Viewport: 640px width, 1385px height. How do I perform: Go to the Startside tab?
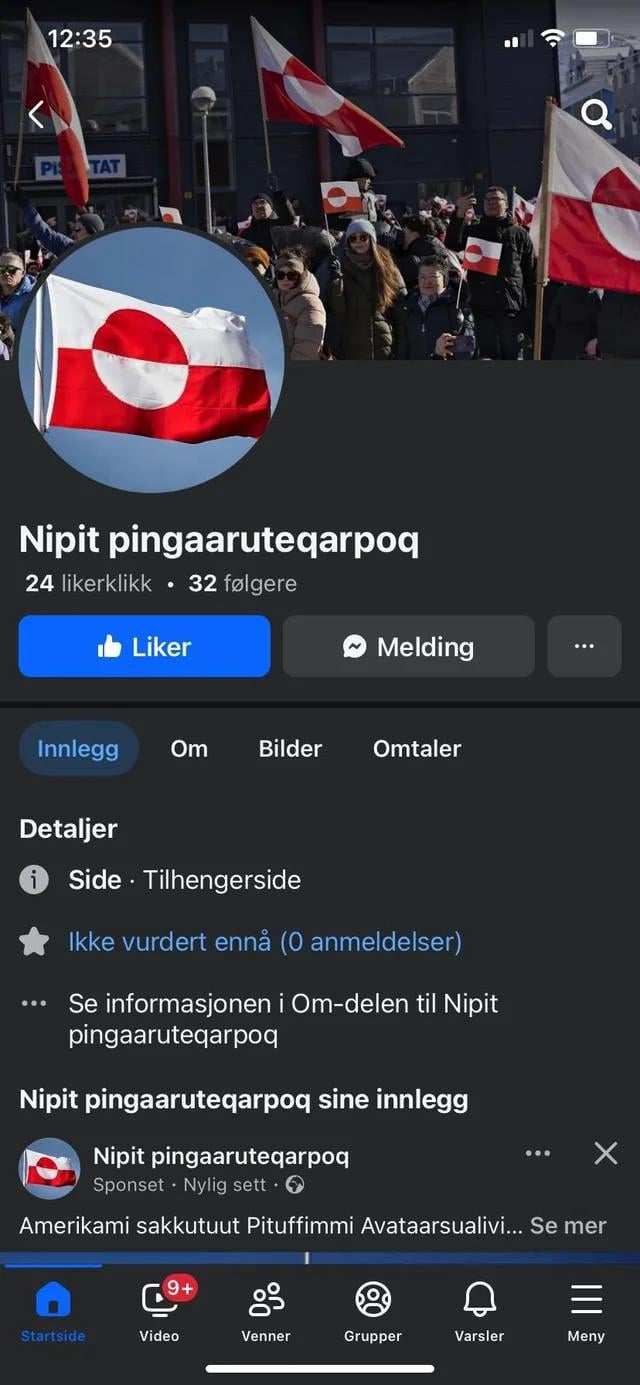pyautogui.click(x=53, y=1311)
